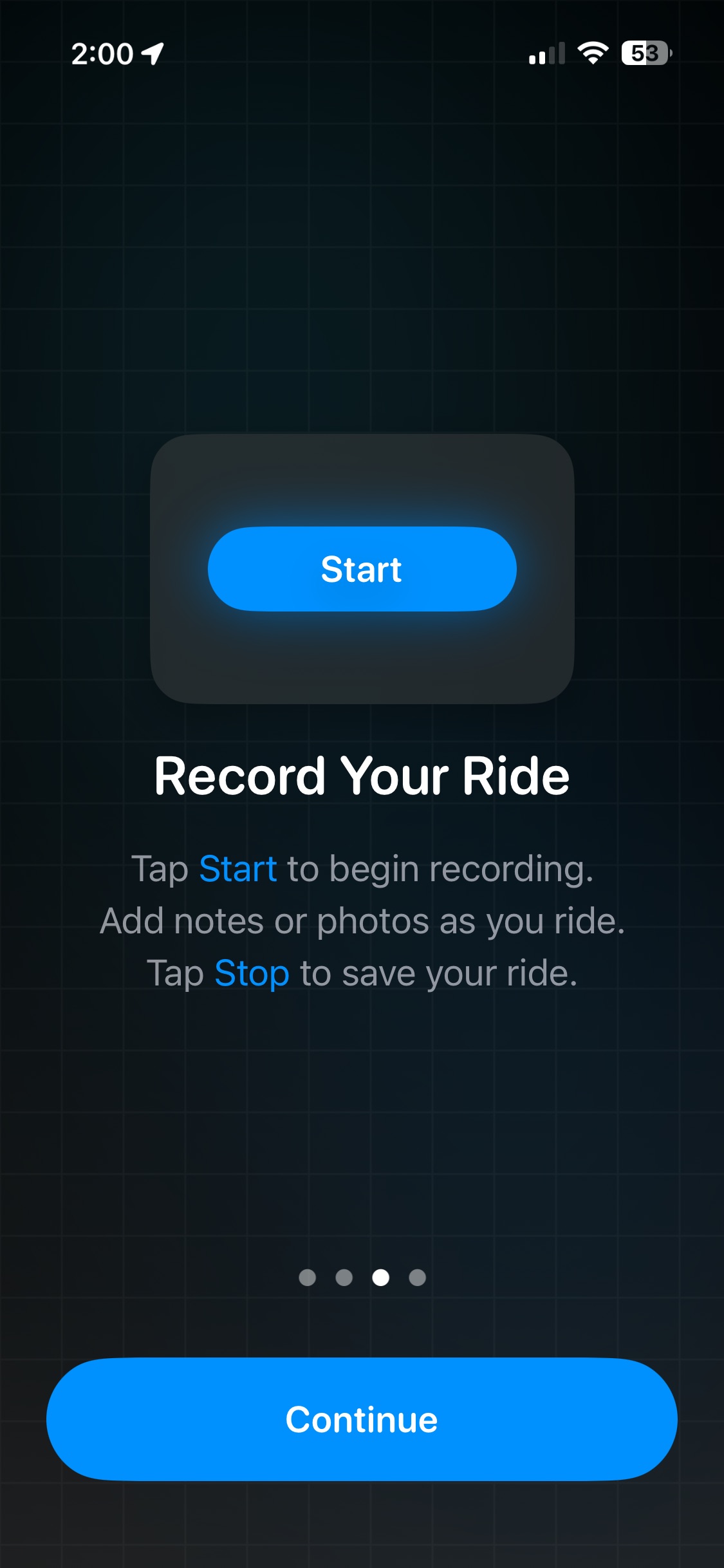Tap the page indicator dots
724x1568 pixels.
click(362, 1277)
